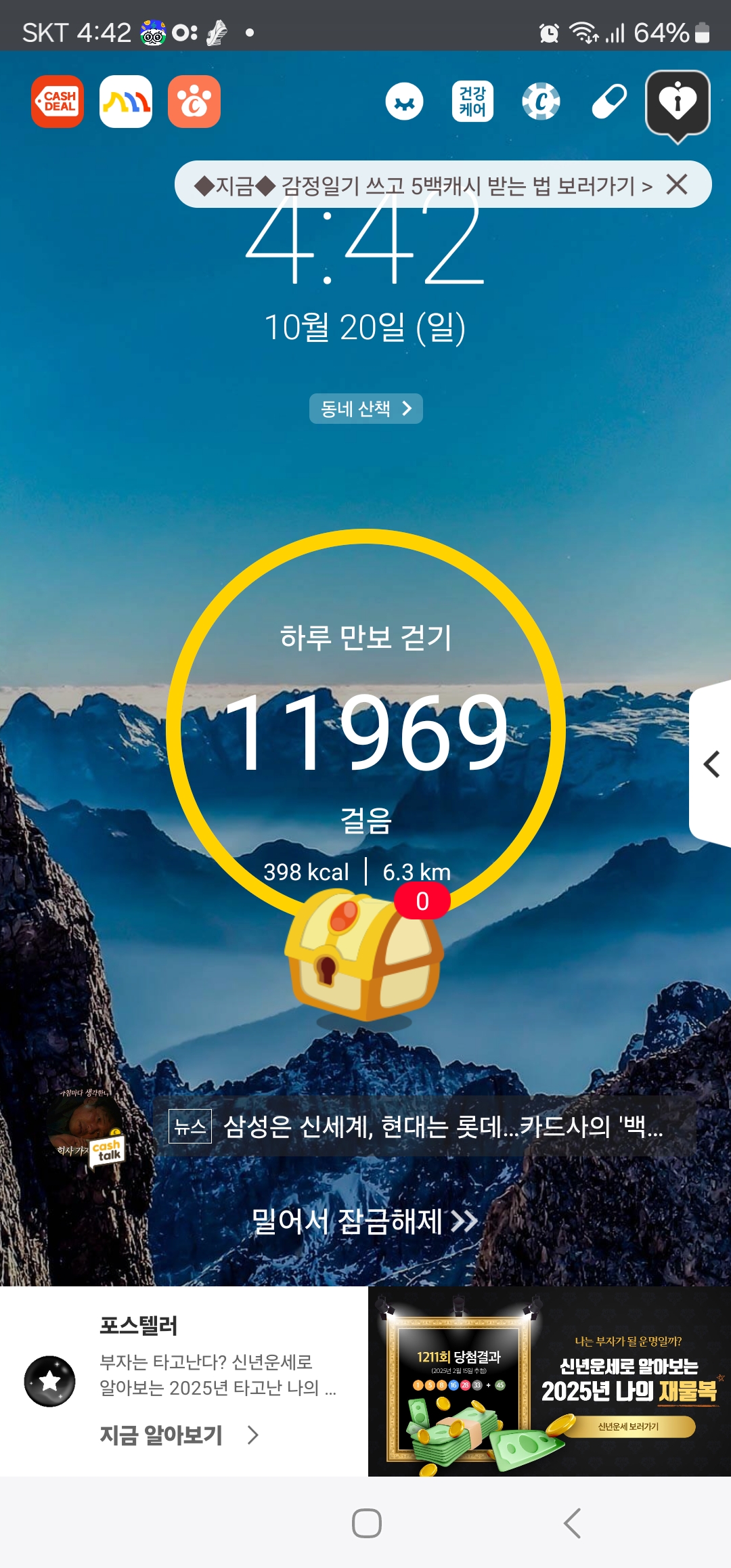Viewport: 731px width, 1568px height.
Task: Open the colorful wave app icon
Action: [x=126, y=102]
